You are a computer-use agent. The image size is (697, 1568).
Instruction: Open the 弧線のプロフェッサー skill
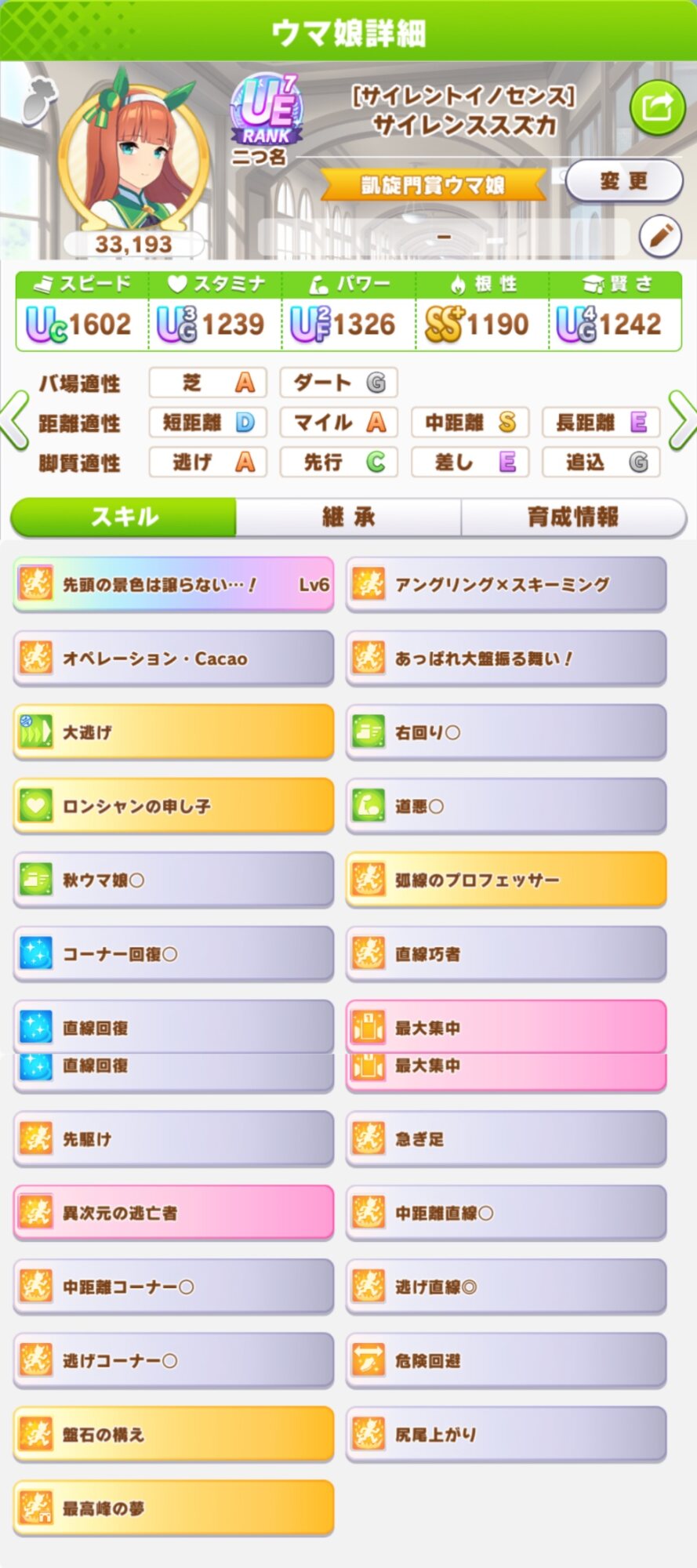pos(506,880)
